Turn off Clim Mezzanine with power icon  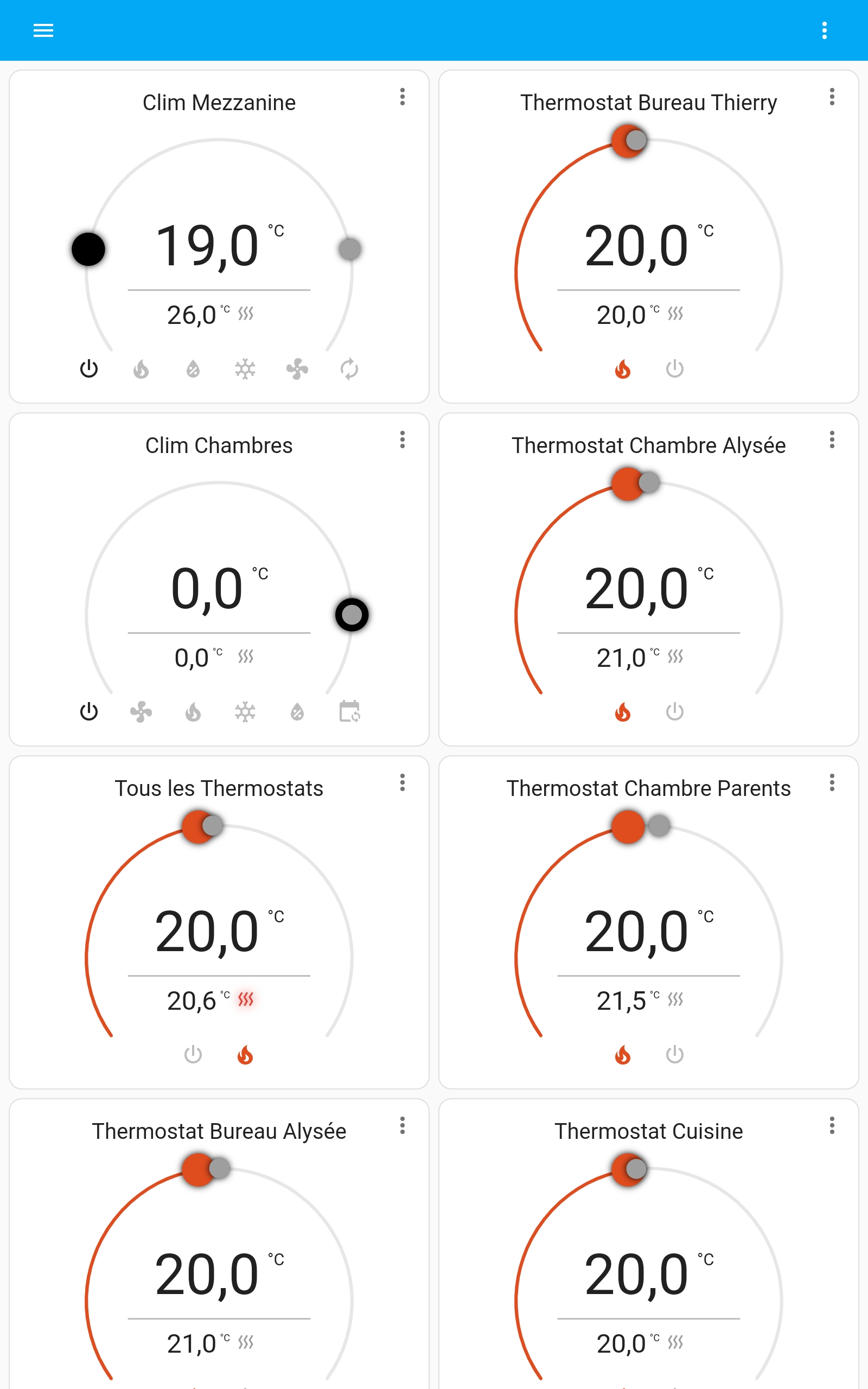click(x=90, y=369)
